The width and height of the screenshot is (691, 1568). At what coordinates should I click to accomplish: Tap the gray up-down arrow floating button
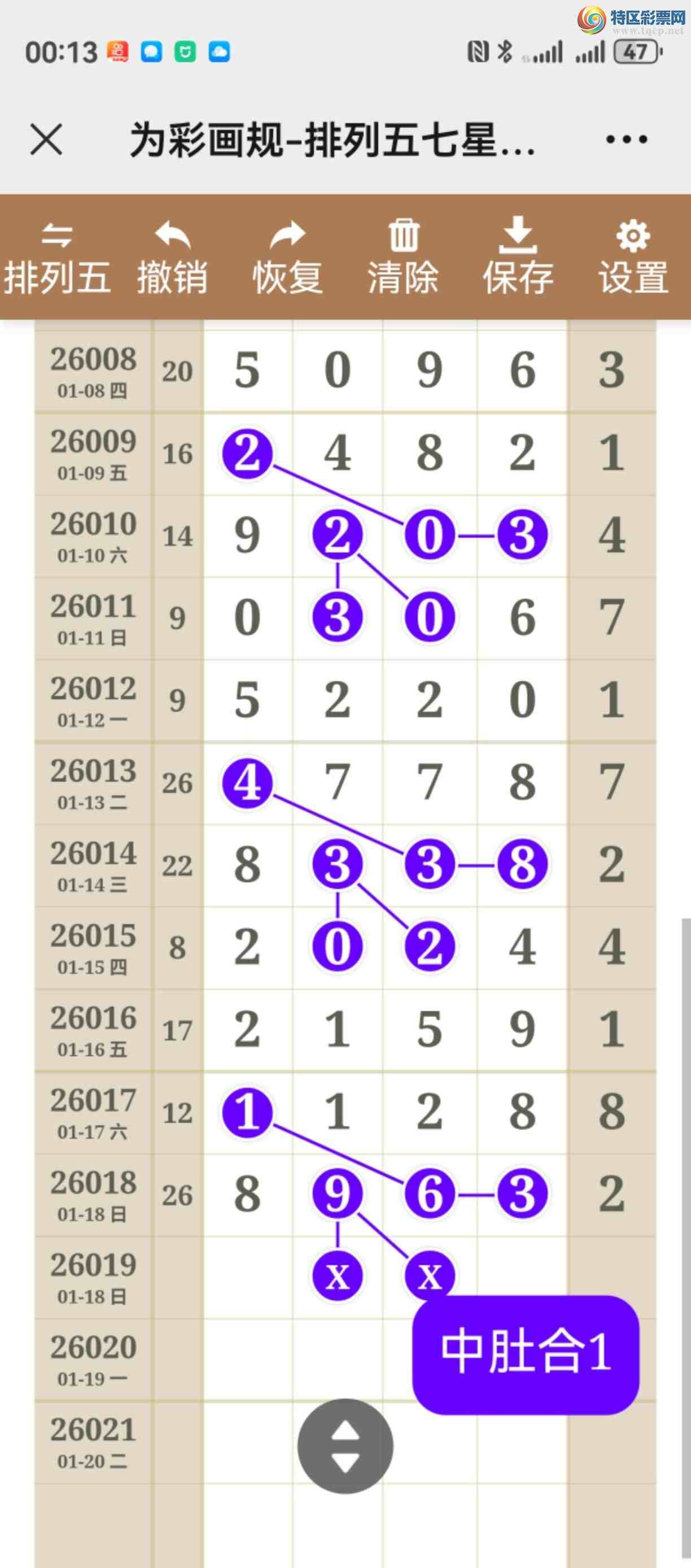point(345,1445)
